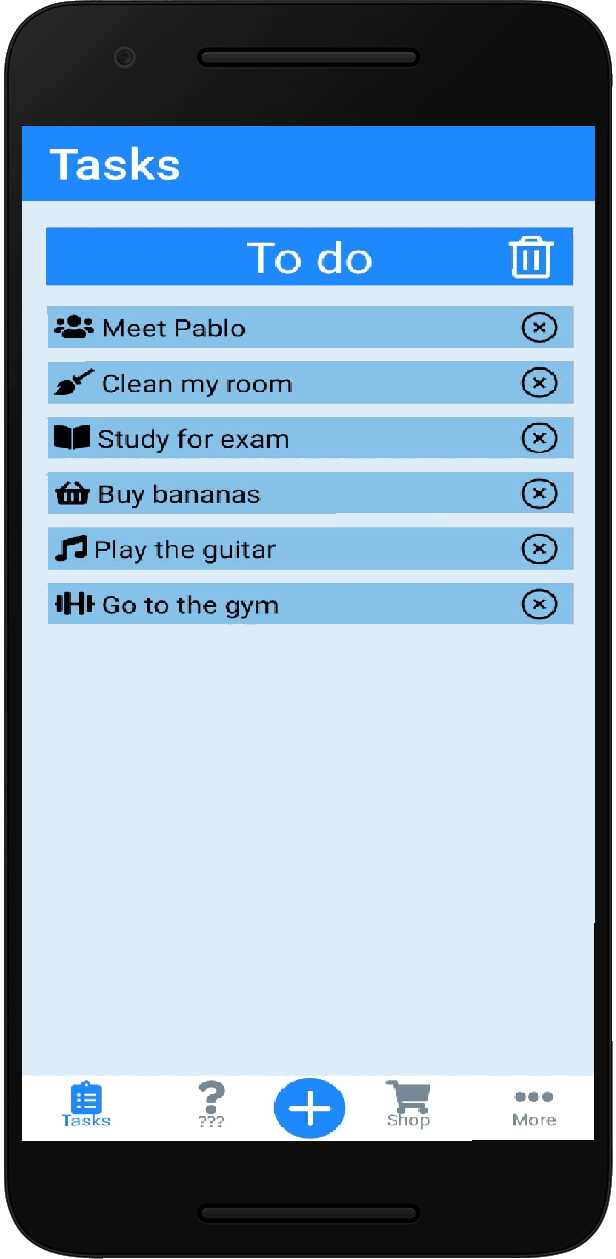Open the Clean my room task

point(197,384)
